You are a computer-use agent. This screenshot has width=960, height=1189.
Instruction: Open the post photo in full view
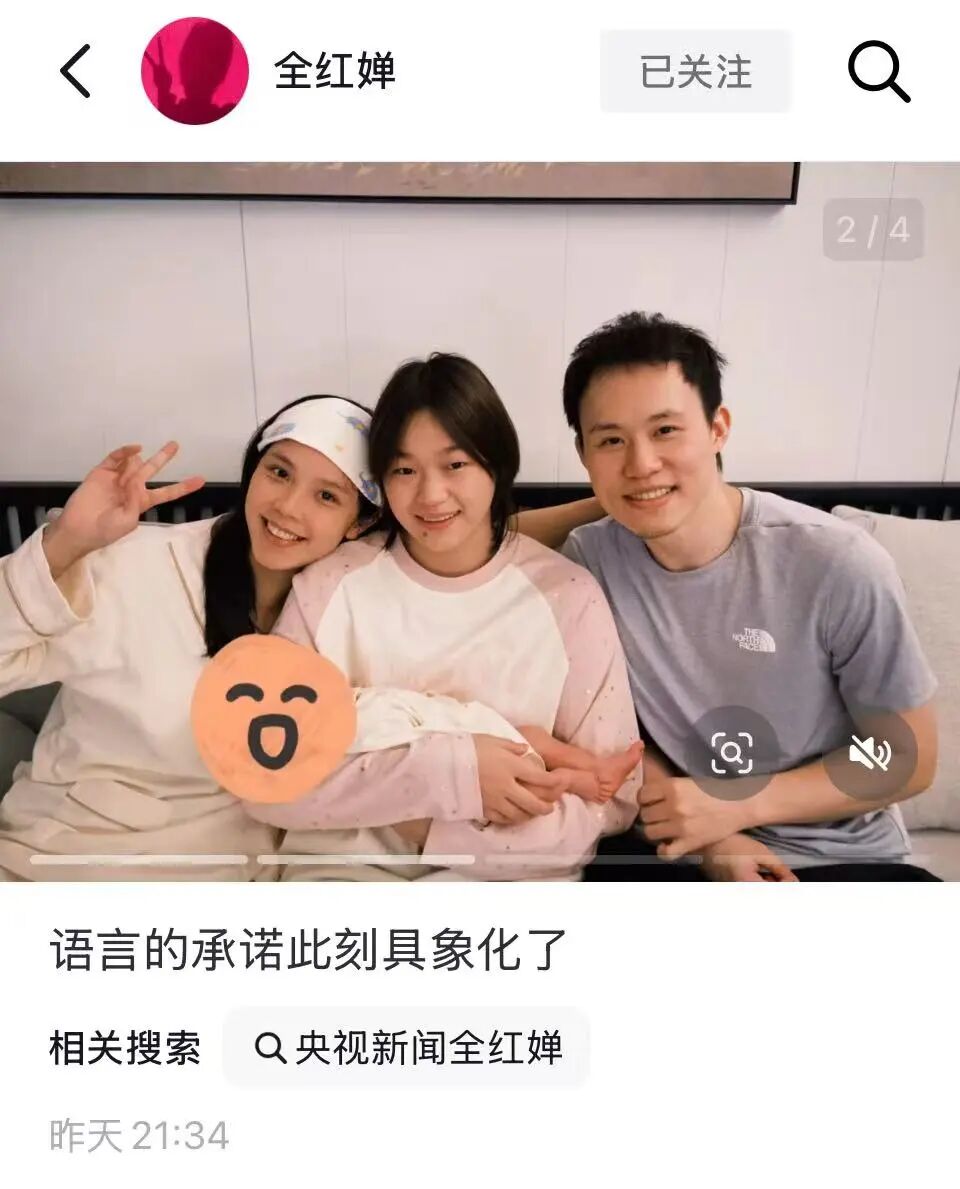(x=480, y=450)
